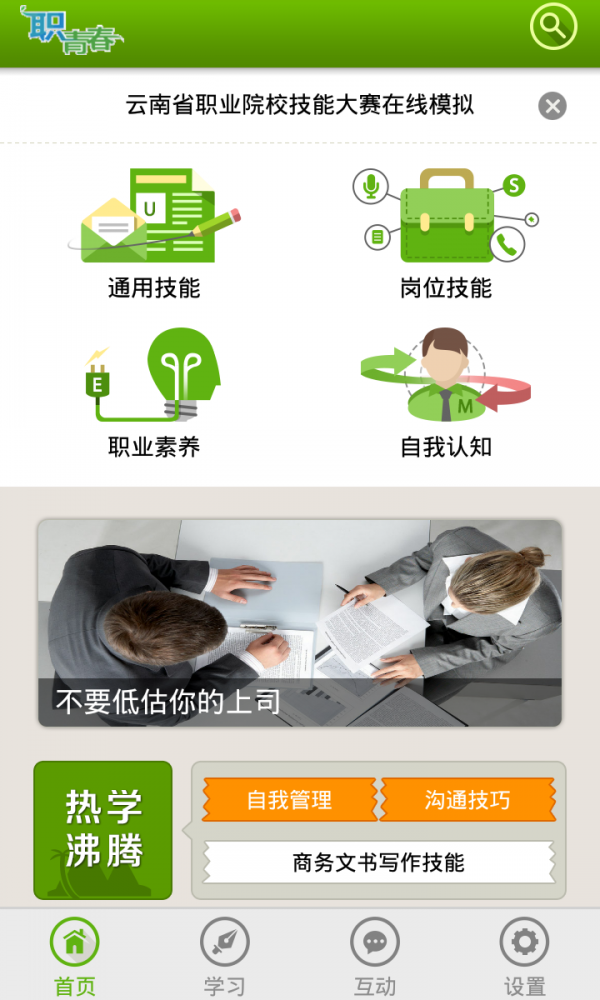
Task: Select the 沟通技巧 topic tag
Action: click(467, 800)
